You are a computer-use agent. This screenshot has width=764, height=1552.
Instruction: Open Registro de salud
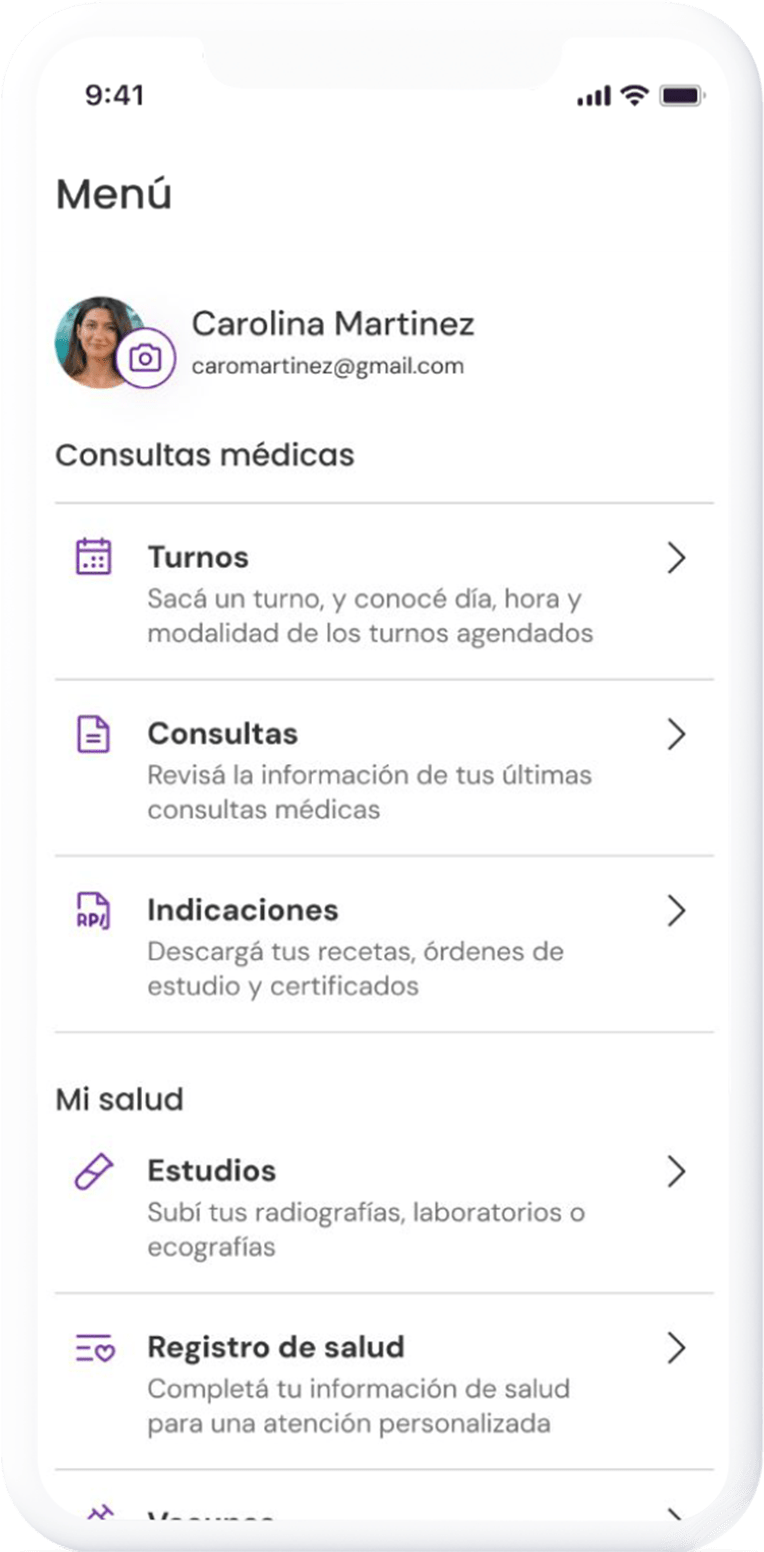click(x=384, y=1381)
